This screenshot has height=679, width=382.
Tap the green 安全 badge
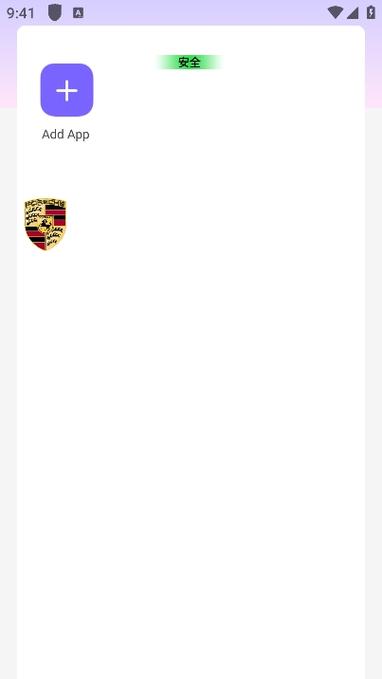click(x=189, y=62)
